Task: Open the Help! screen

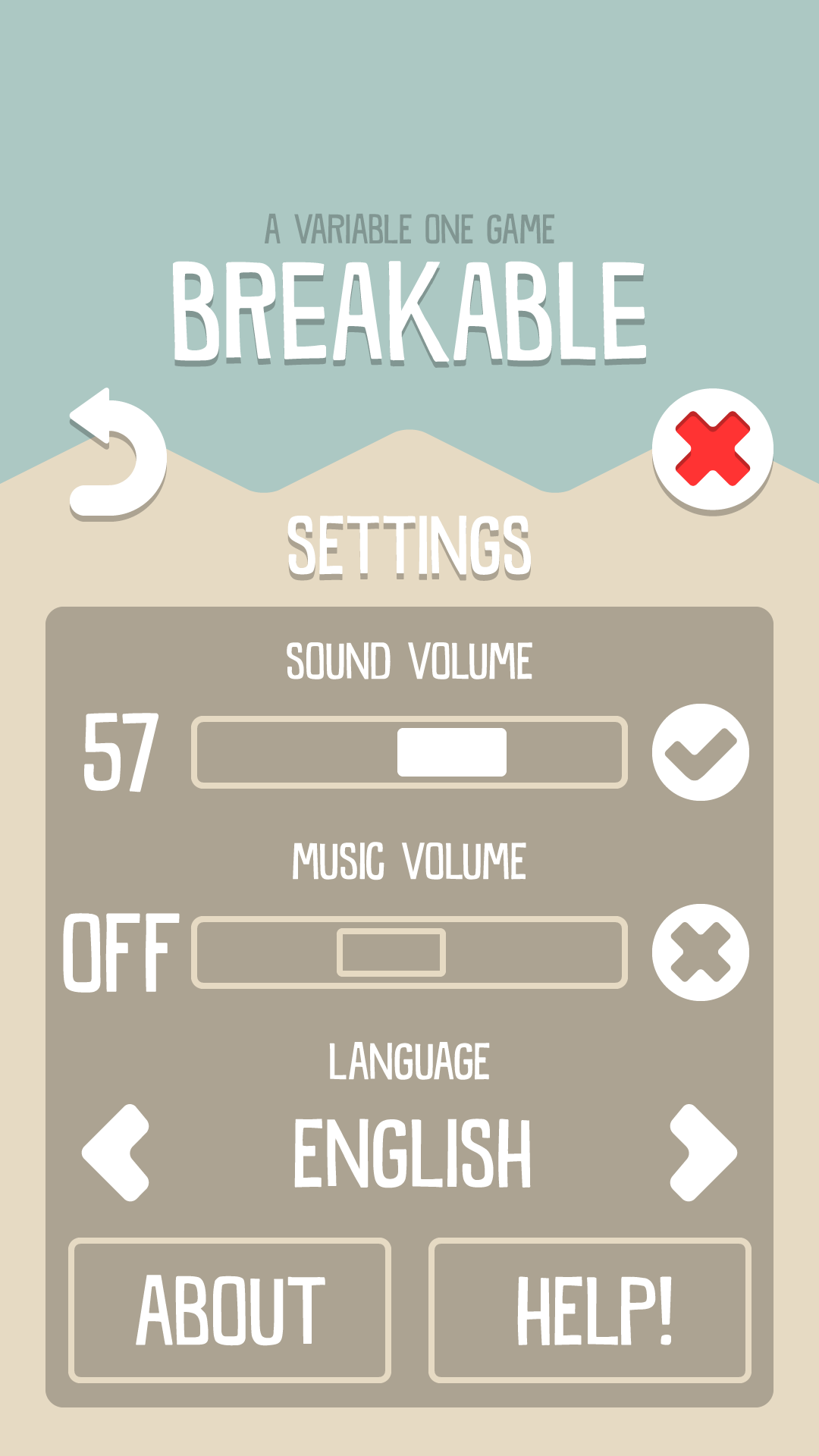Action: tap(590, 1310)
